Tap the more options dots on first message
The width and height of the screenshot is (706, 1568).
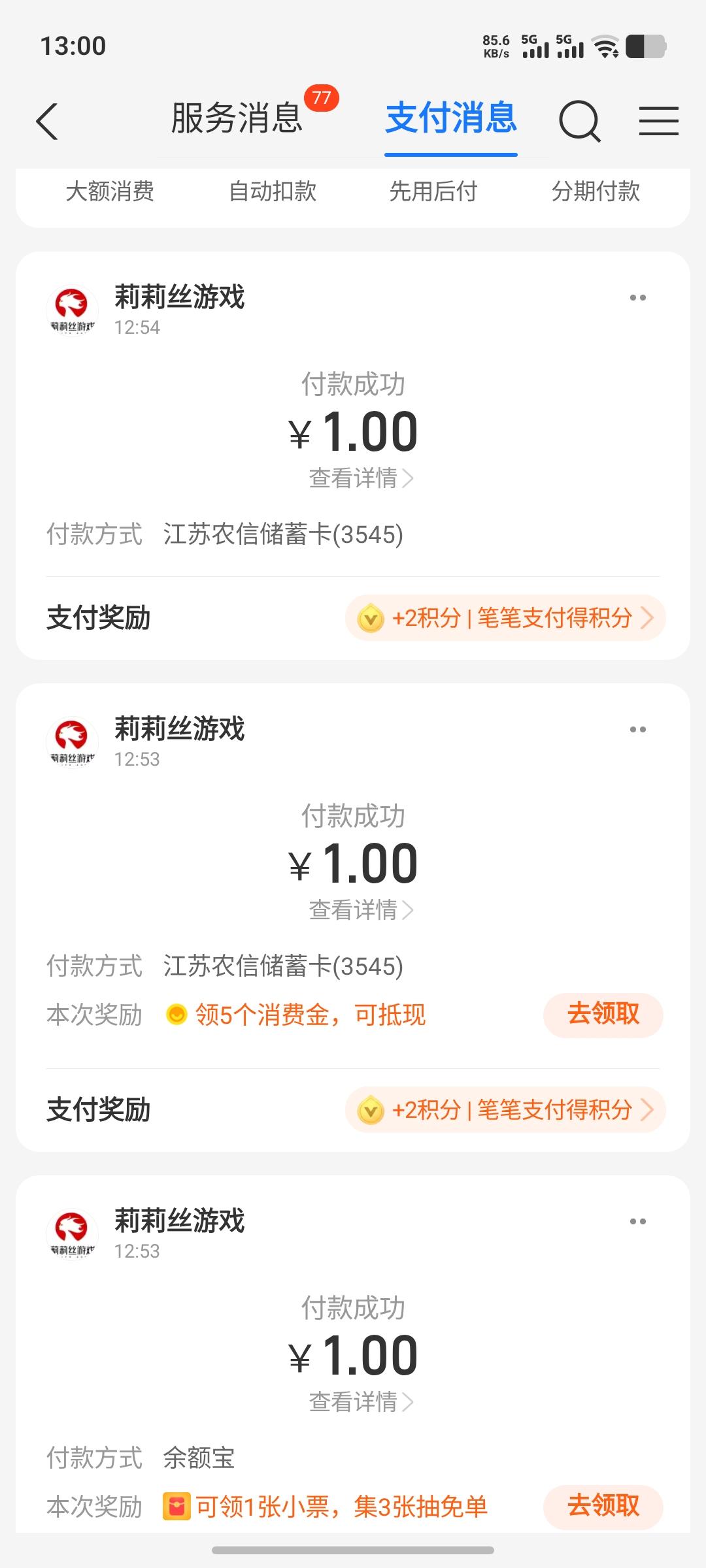click(637, 297)
